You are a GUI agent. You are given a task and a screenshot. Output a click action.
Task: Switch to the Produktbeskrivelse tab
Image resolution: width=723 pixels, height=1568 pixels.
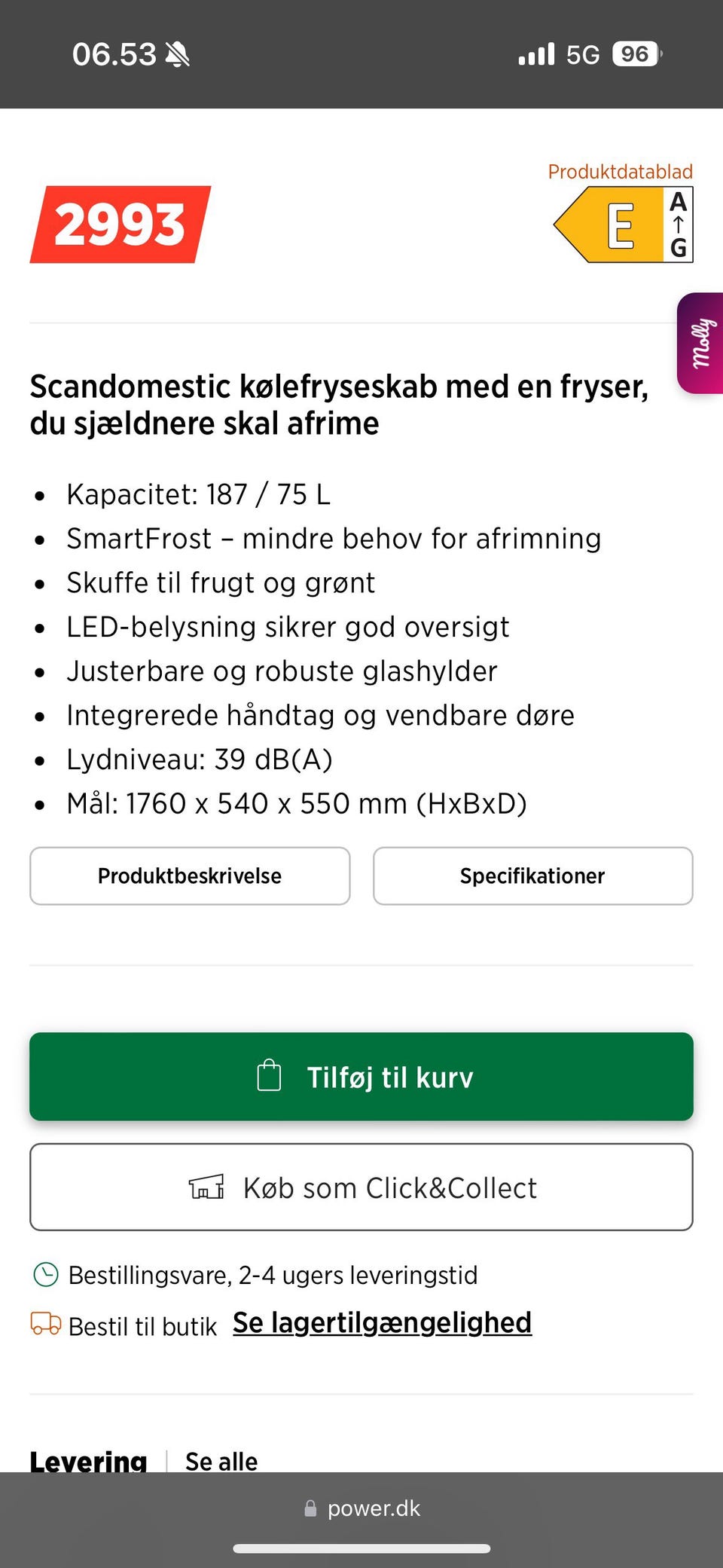(189, 876)
